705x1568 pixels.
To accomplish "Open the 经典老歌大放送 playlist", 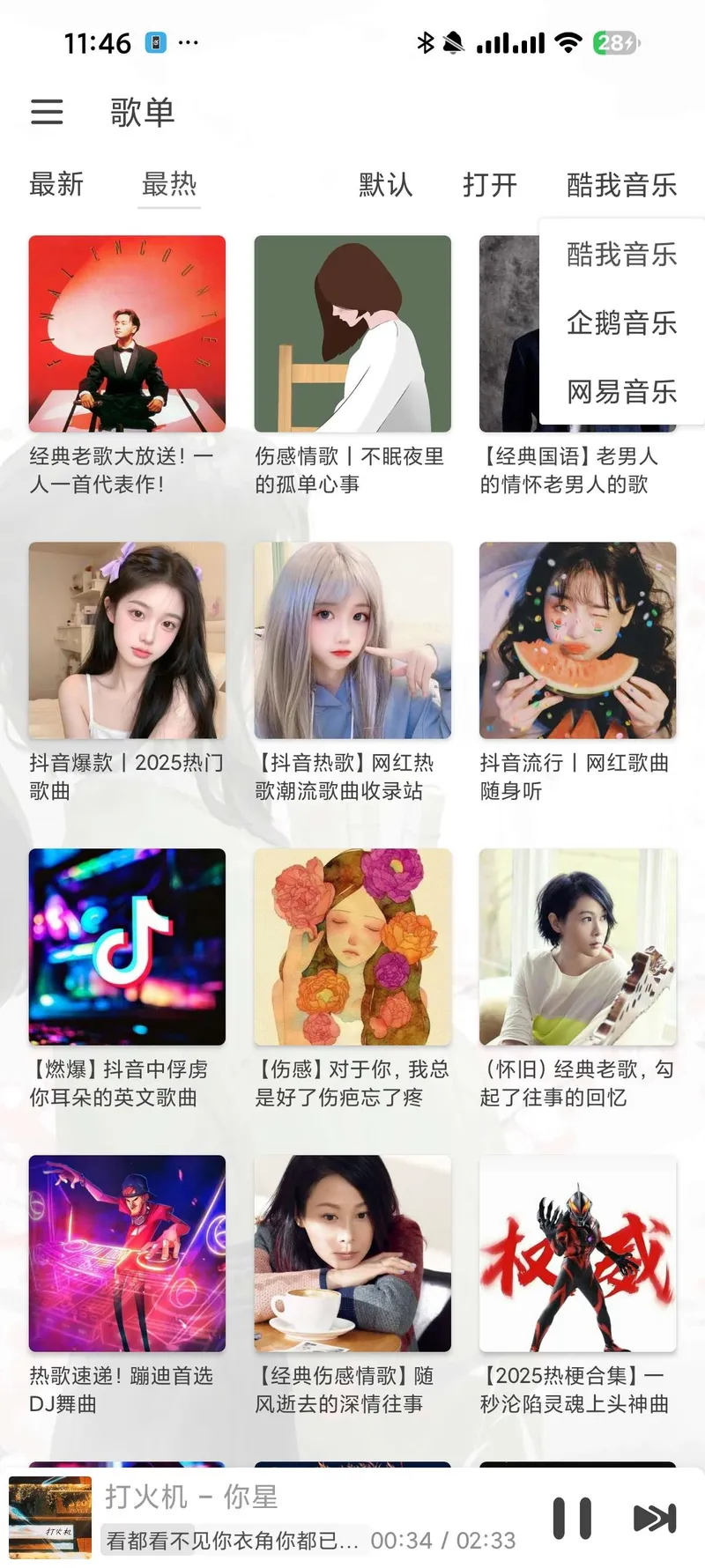I will tap(127, 334).
